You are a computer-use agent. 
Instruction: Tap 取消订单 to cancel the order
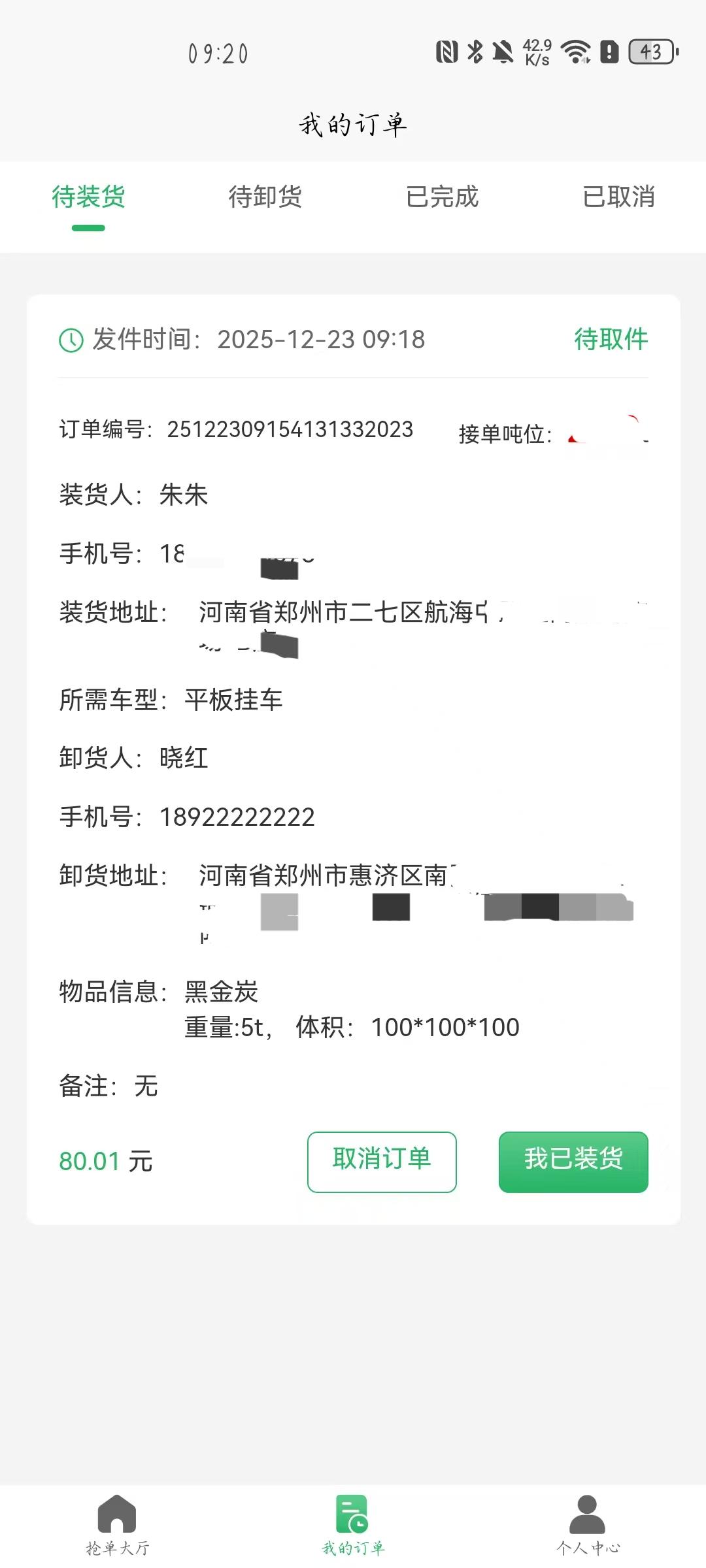[x=382, y=1162]
